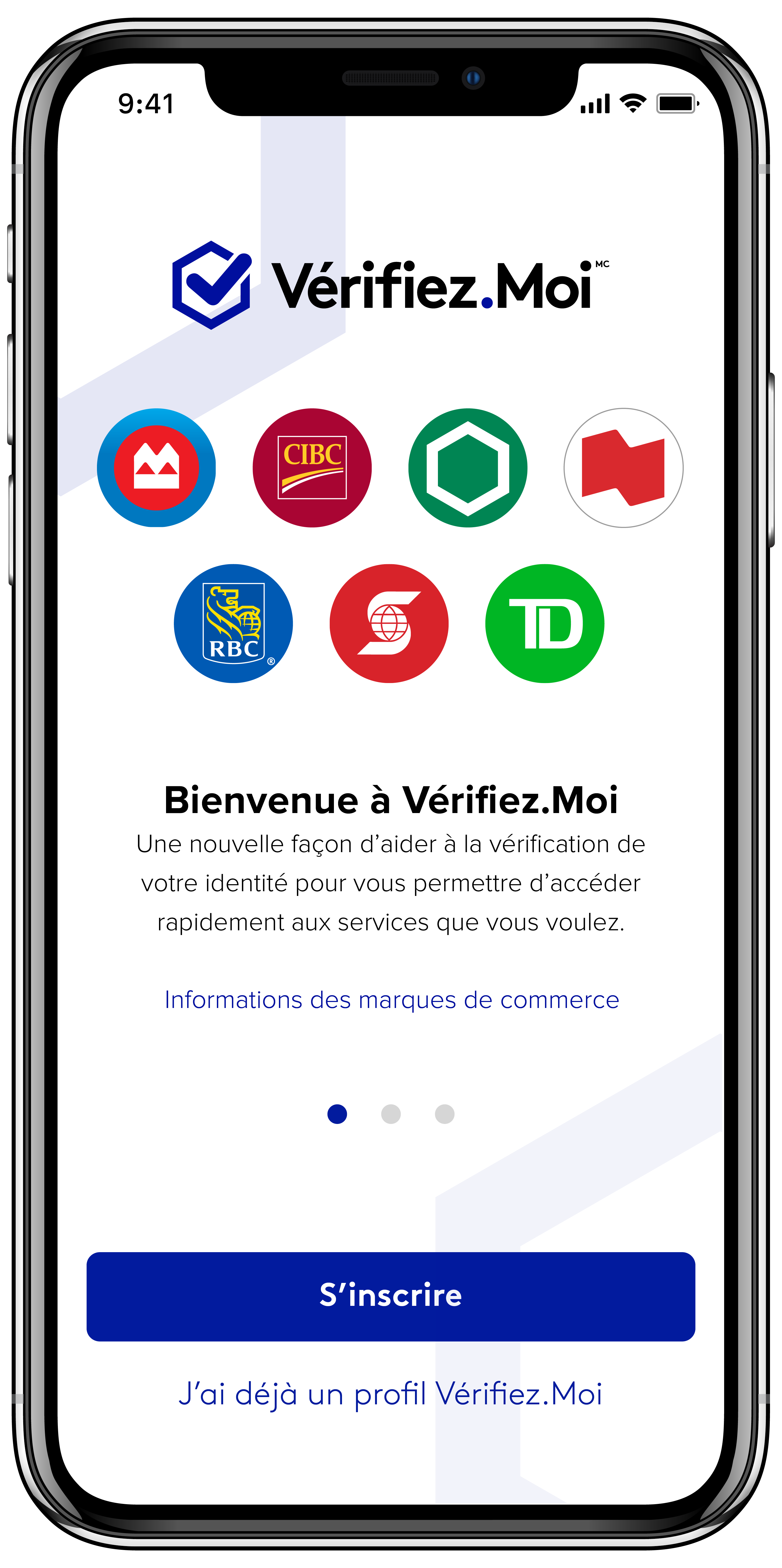Jump to the third onboarding page dot
This screenshot has width=782, height=1568.
[445, 1114]
